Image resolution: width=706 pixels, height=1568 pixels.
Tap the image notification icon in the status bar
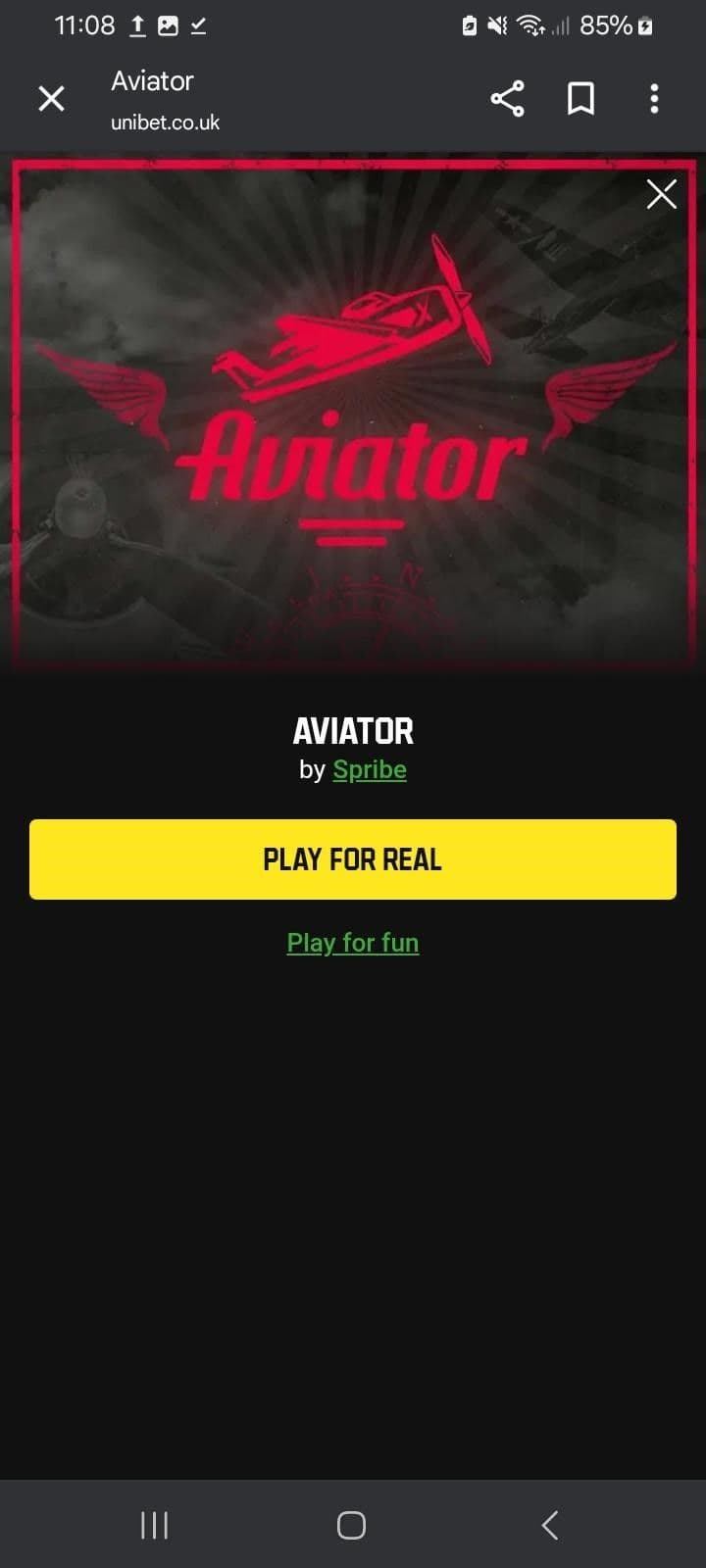[167, 25]
